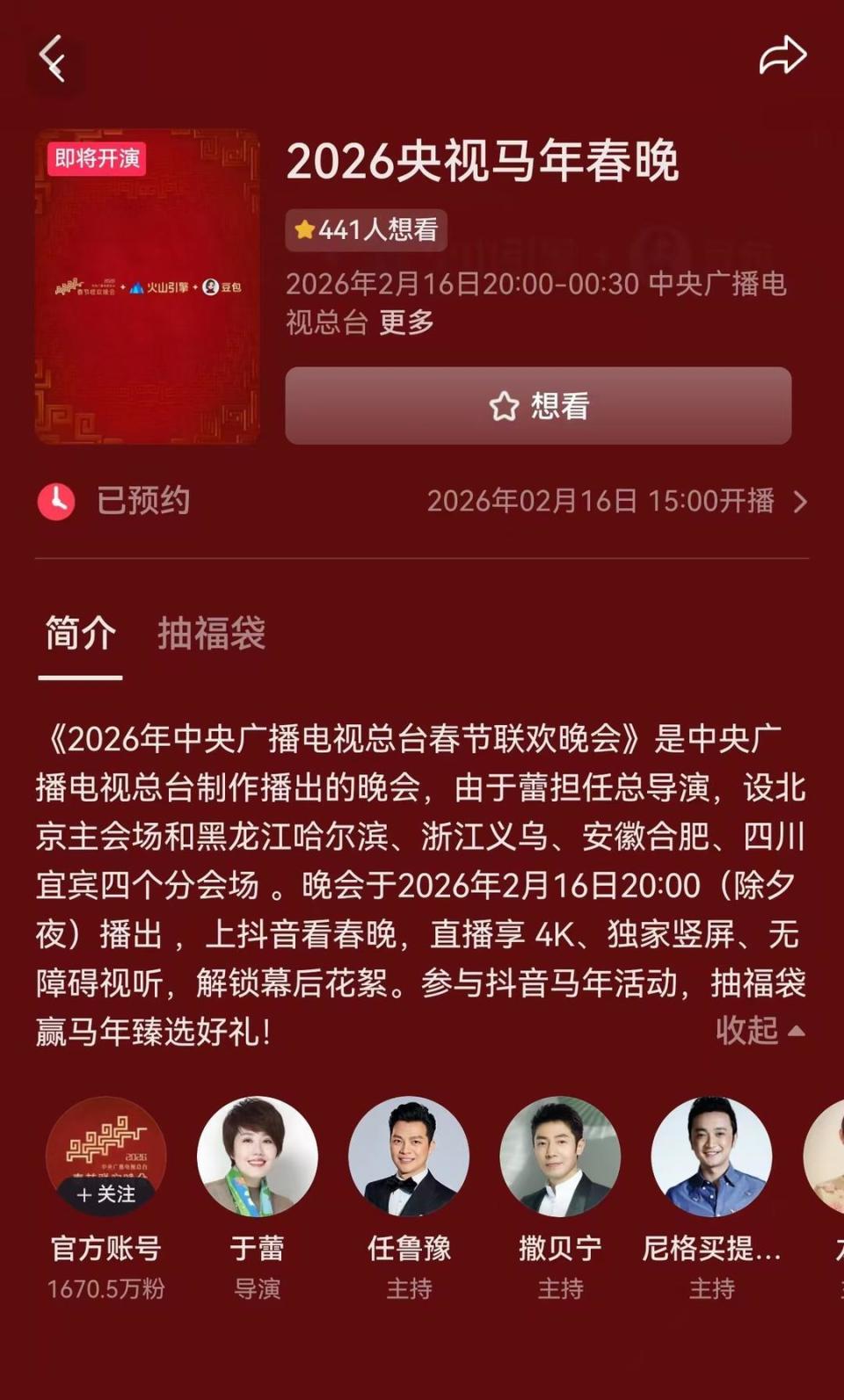Tap the star beside 441人想看
Image resolution: width=844 pixels, height=1400 pixels.
tap(305, 230)
